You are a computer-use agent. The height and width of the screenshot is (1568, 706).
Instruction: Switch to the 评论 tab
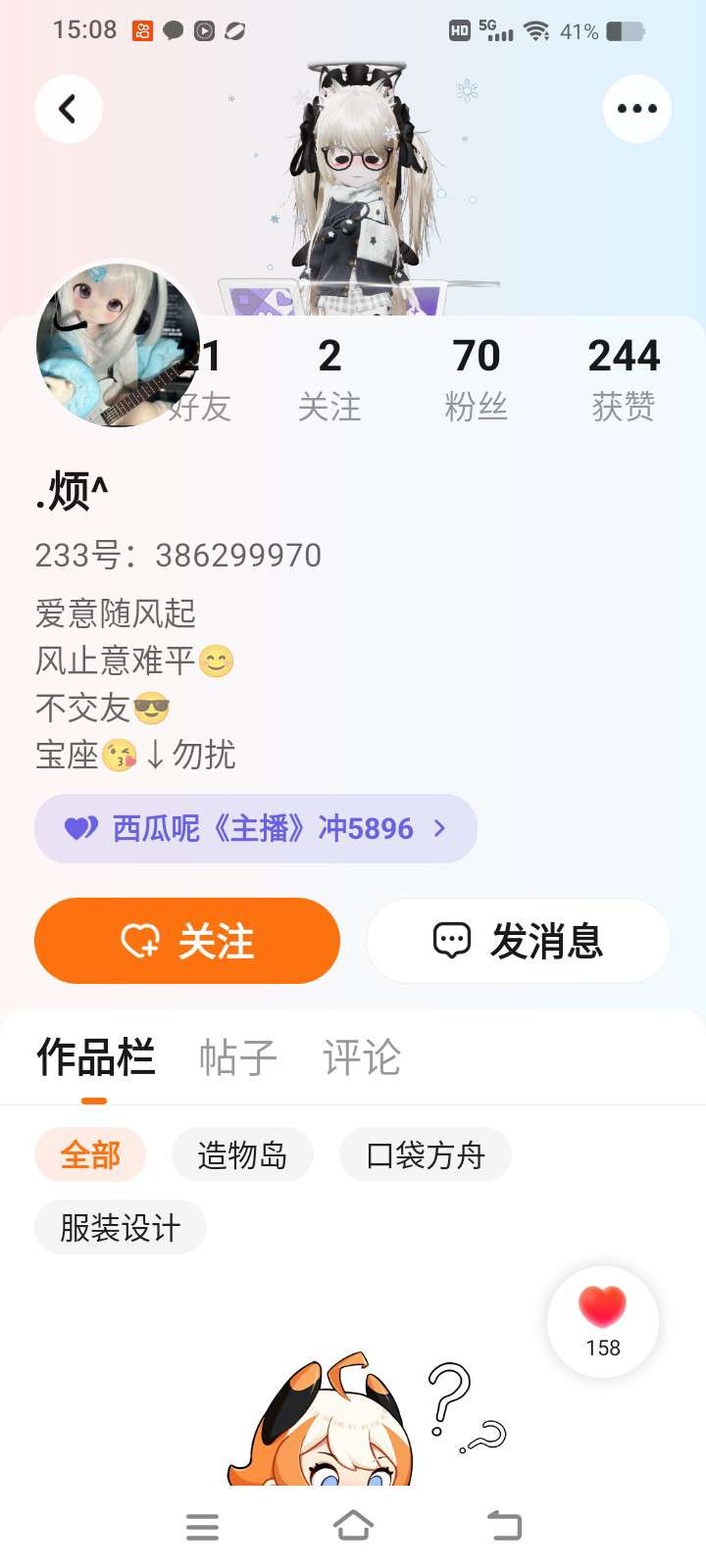coord(362,1058)
